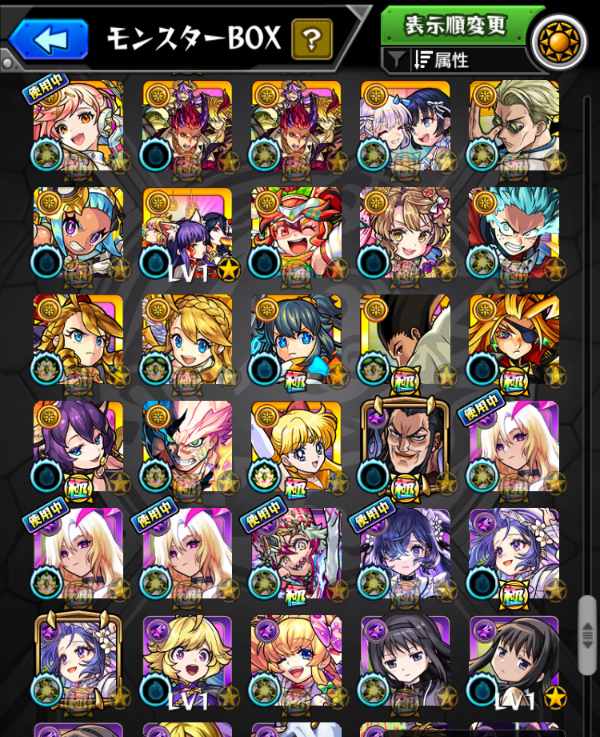This screenshot has width=600, height=737.
Task: Select the pink-haired demon with green markings
Action: point(187,446)
